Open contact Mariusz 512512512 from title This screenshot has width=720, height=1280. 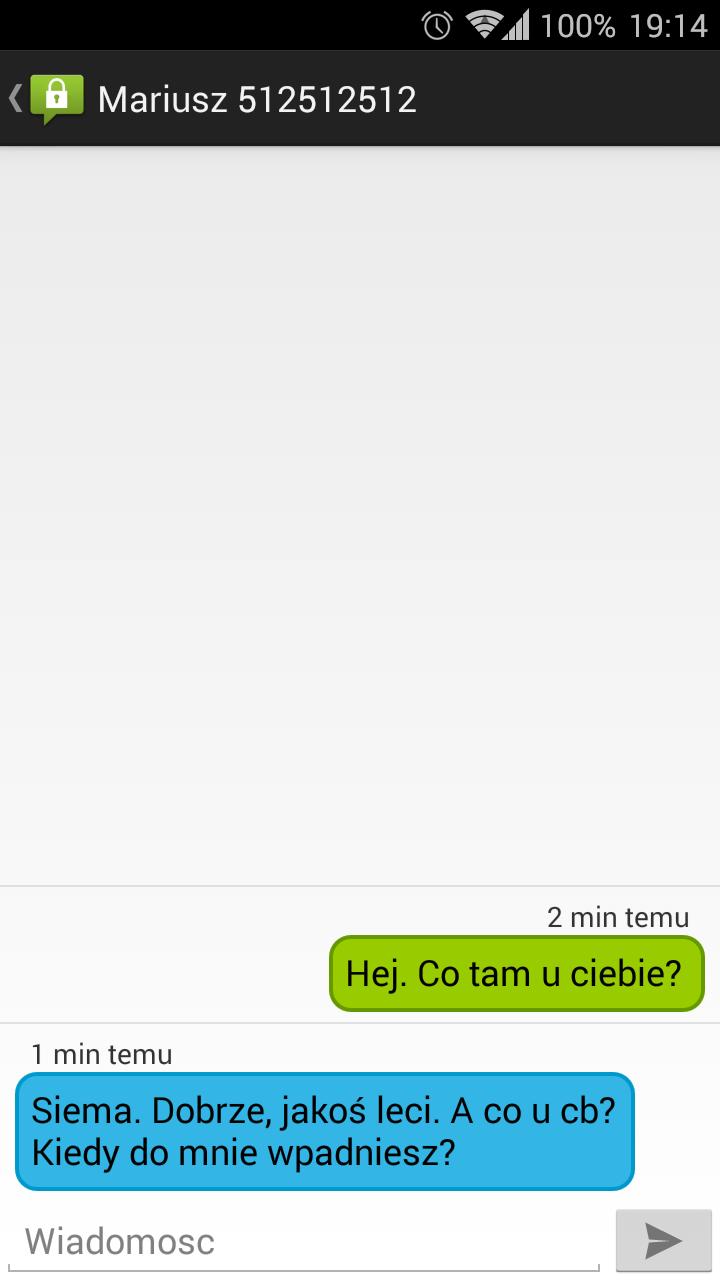pos(257,99)
